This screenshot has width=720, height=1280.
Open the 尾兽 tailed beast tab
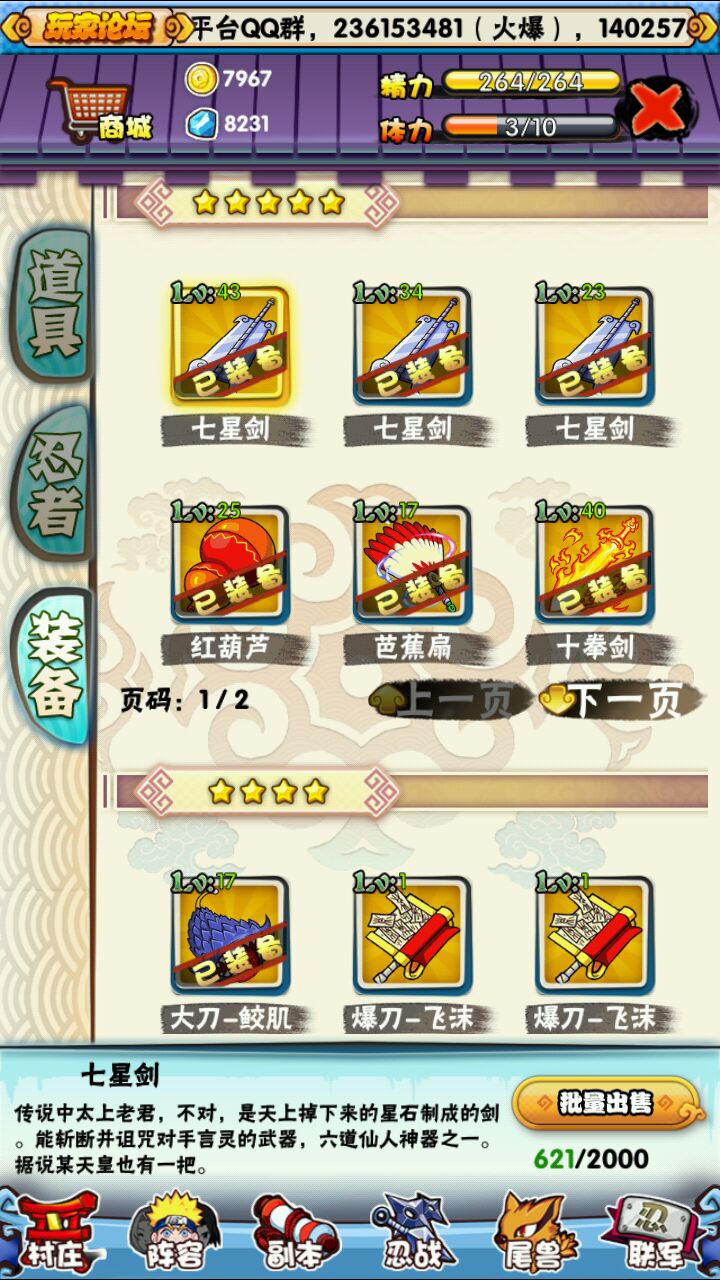point(538,1232)
